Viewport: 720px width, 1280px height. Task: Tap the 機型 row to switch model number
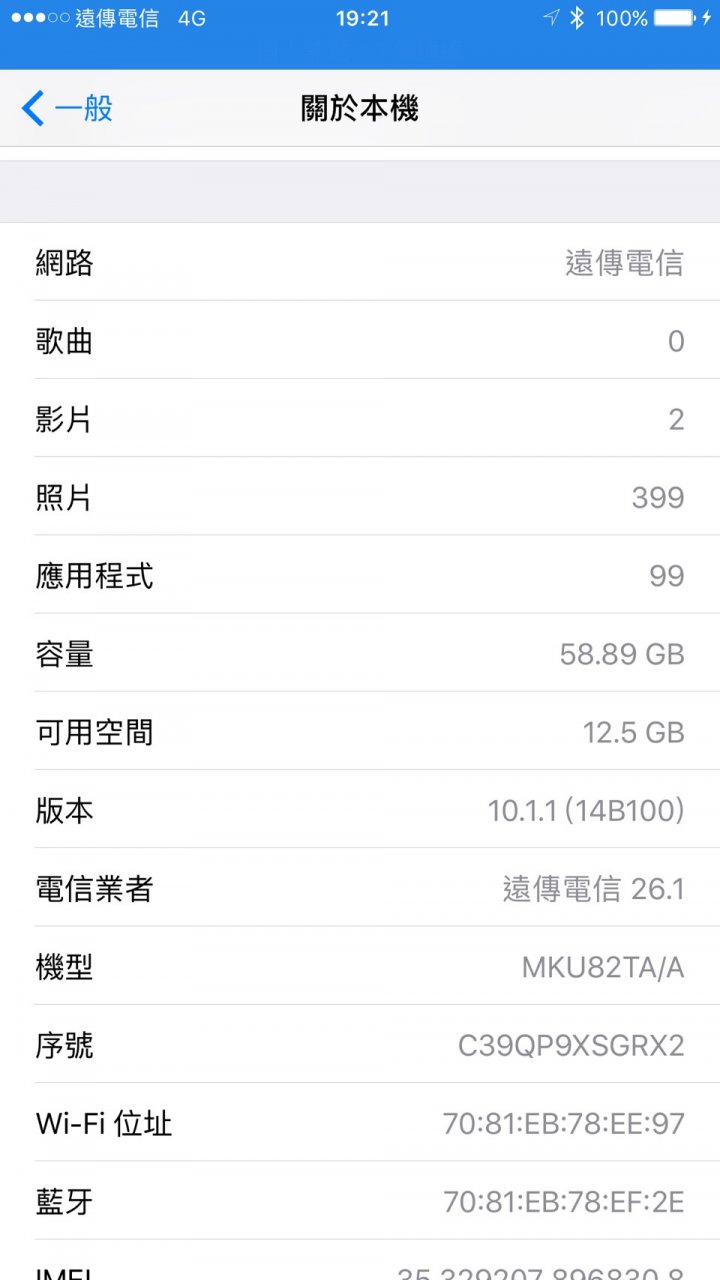(x=360, y=966)
